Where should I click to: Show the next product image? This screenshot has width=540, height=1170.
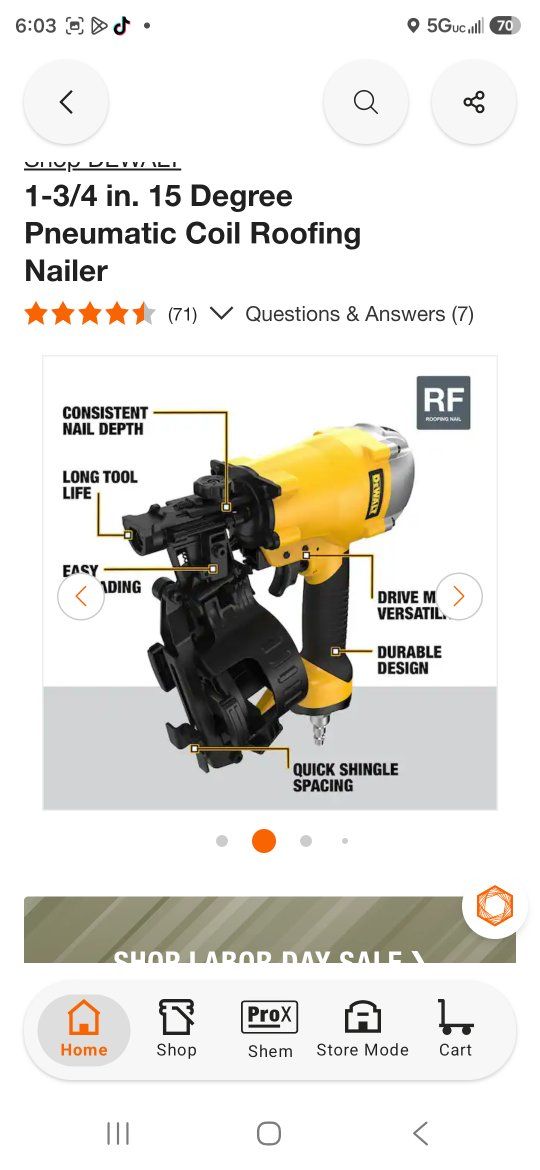pos(459,596)
